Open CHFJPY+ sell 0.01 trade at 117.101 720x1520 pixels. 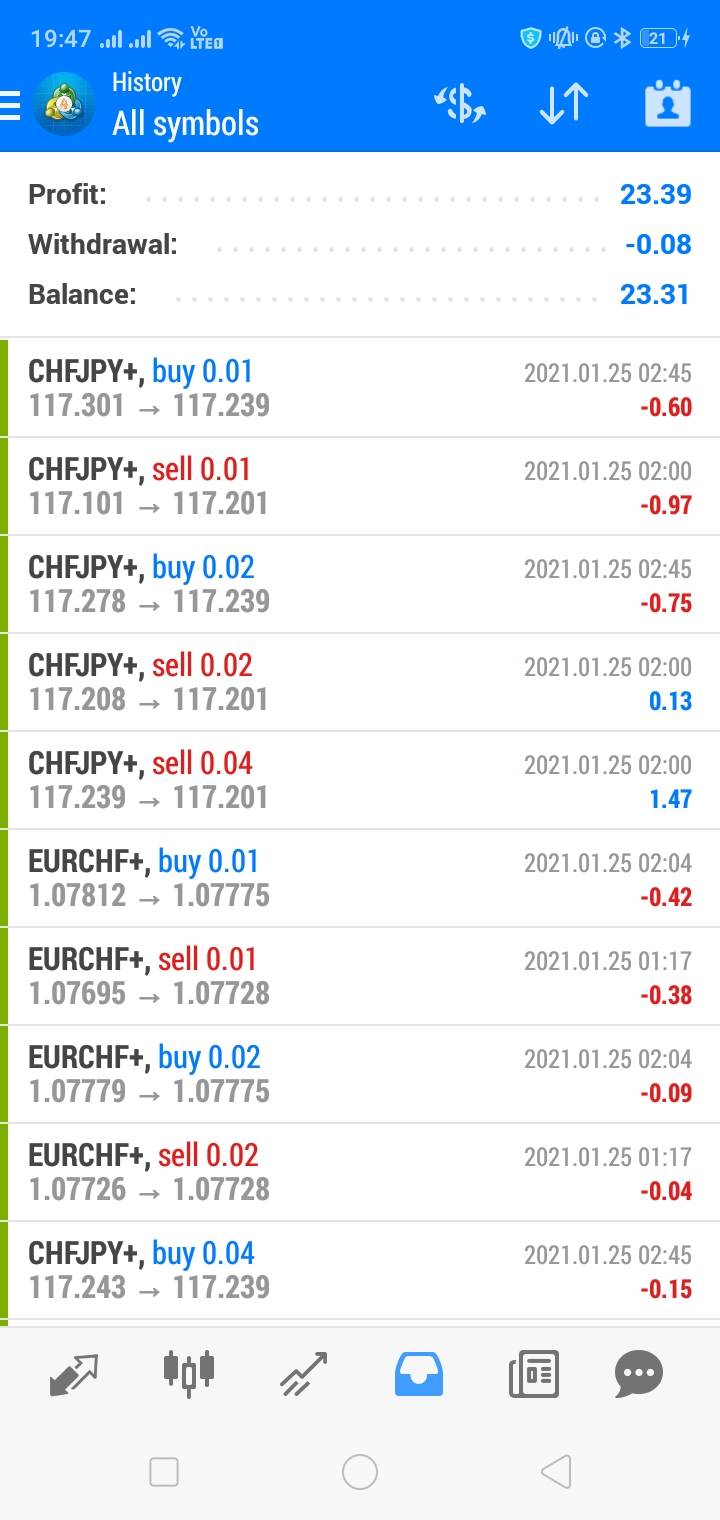[x=360, y=486]
